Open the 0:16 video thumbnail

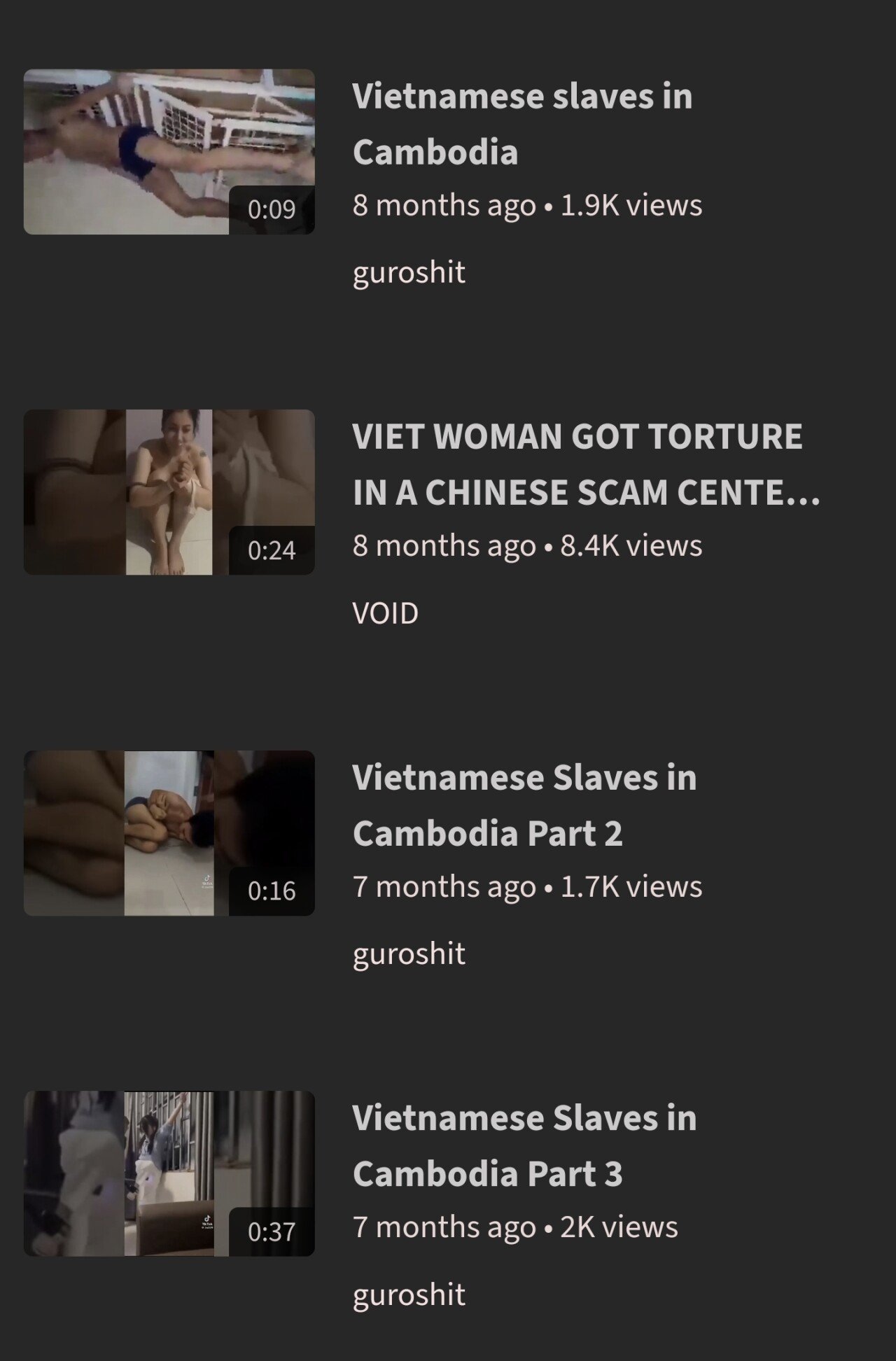click(169, 833)
